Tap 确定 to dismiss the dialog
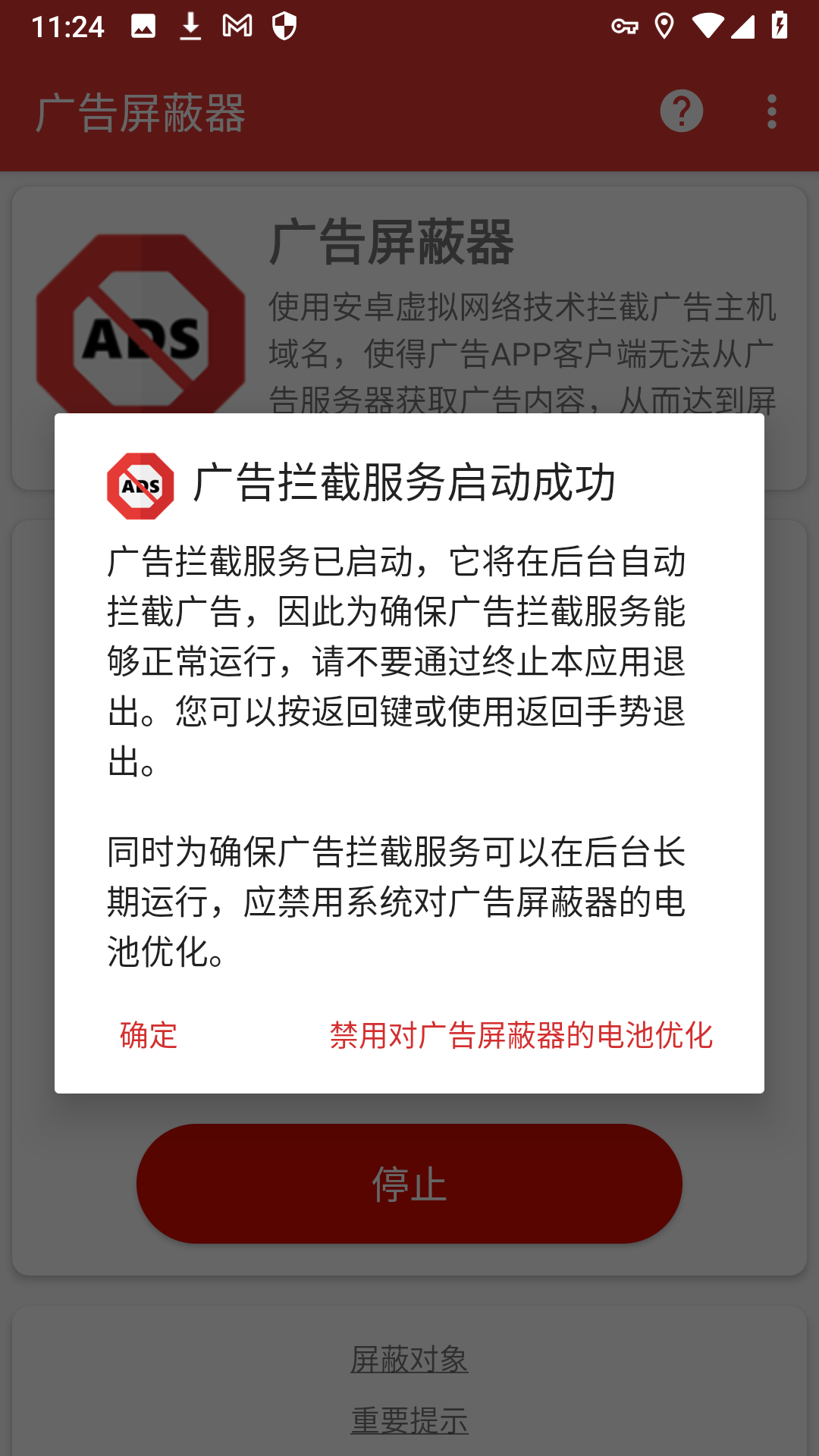The image size is (819, 1456). (149, 1035)
